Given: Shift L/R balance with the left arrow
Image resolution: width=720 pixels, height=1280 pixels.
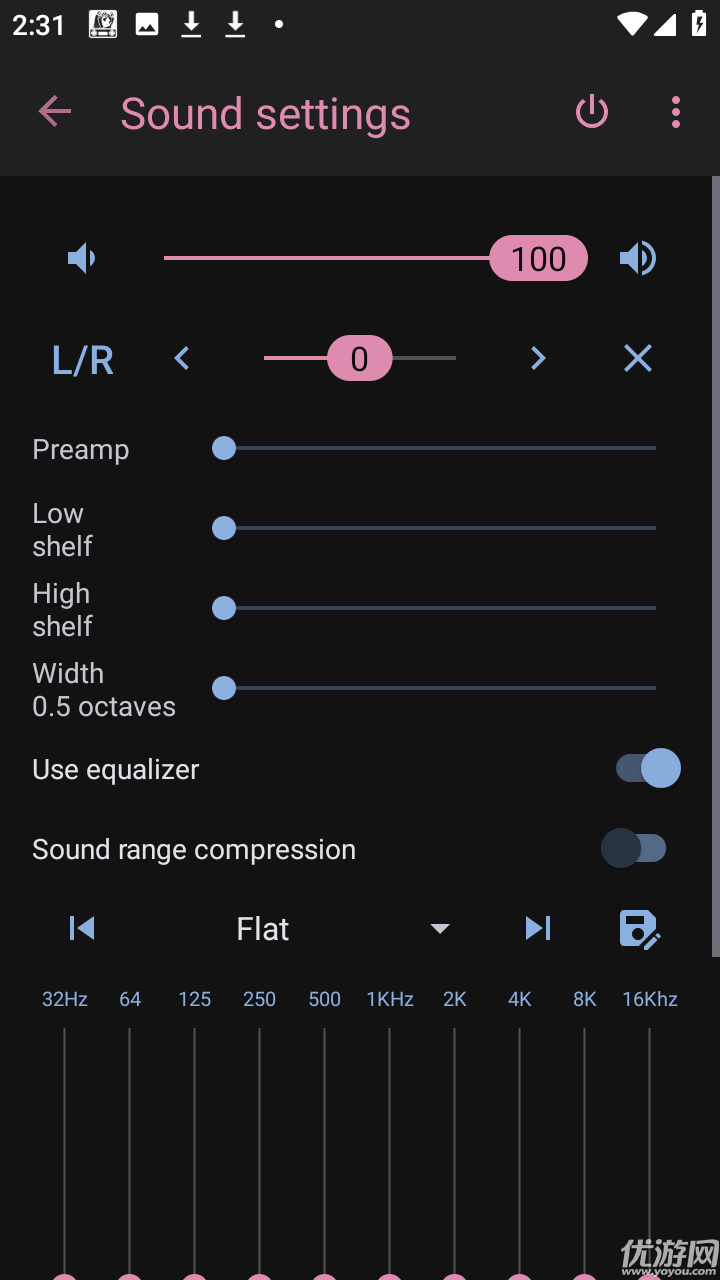Looking at the screenshot, I should click(x=181, y=358).
